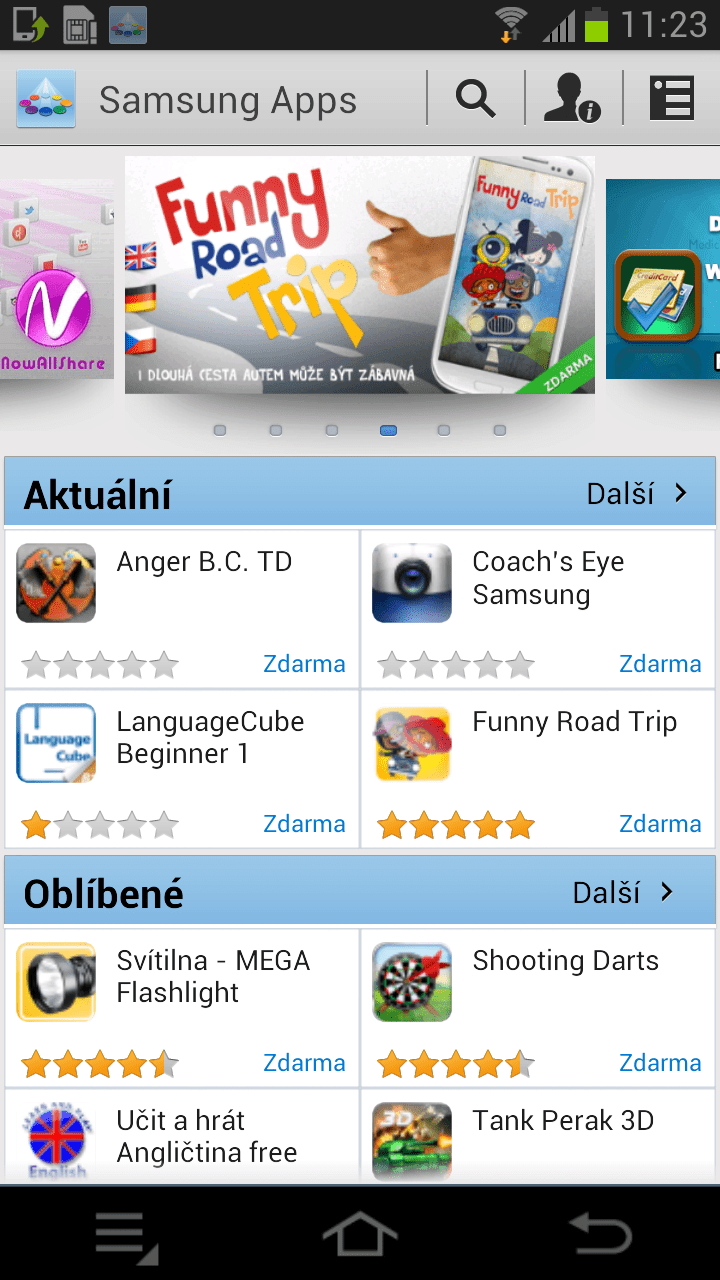This screenshot has width=720, height=1280.
Task: Open the account info icon
Action: click(x=572, y=99)
